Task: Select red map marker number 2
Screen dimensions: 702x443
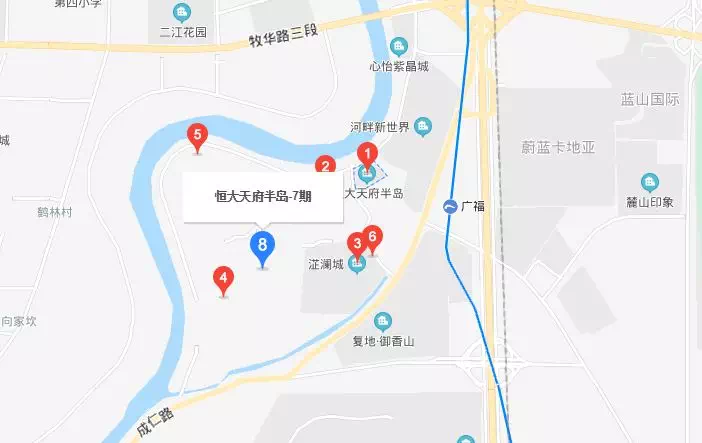Action: click(325, 167)
